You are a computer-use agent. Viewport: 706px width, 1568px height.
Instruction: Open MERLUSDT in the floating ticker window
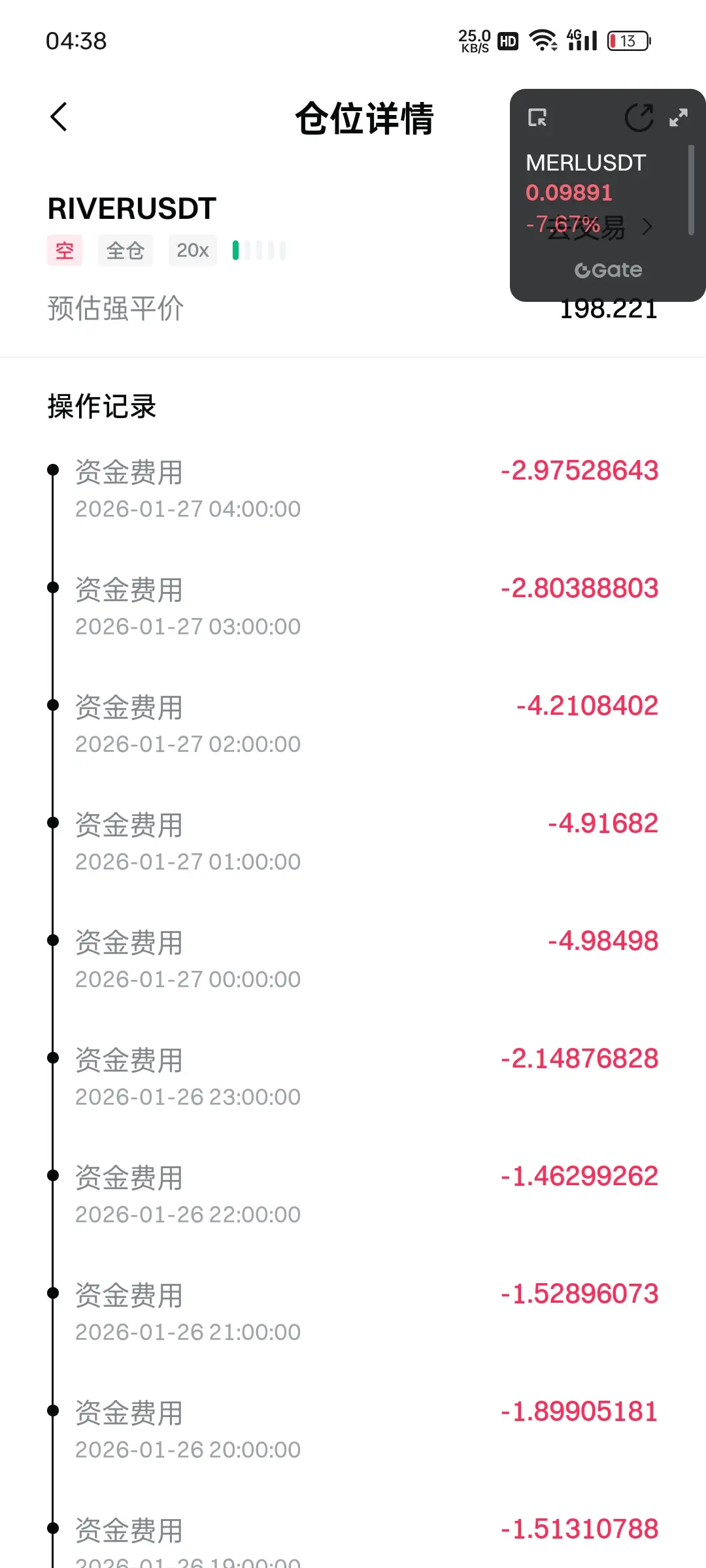pyautogui.click(x=586, y=163)
